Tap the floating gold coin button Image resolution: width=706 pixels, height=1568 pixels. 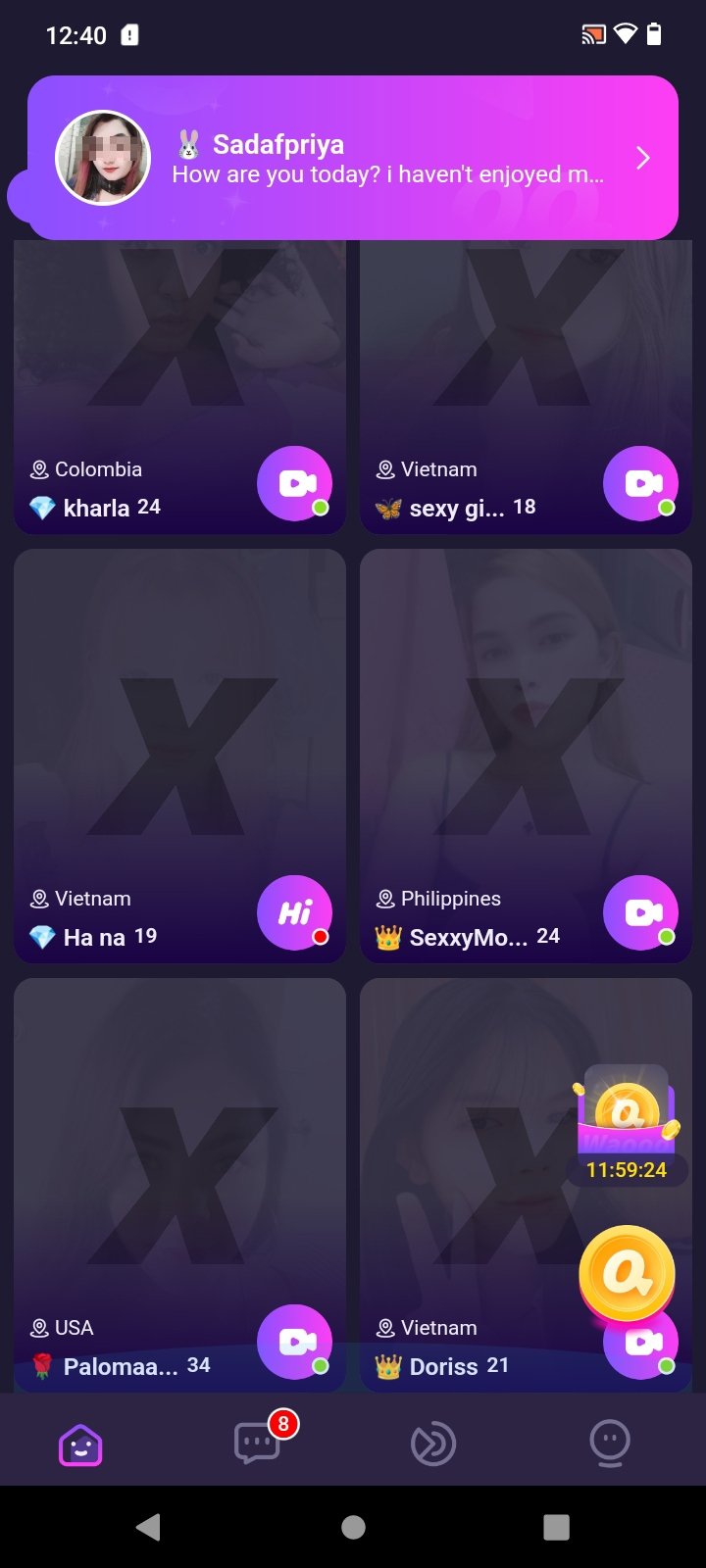pos(627,1272)
